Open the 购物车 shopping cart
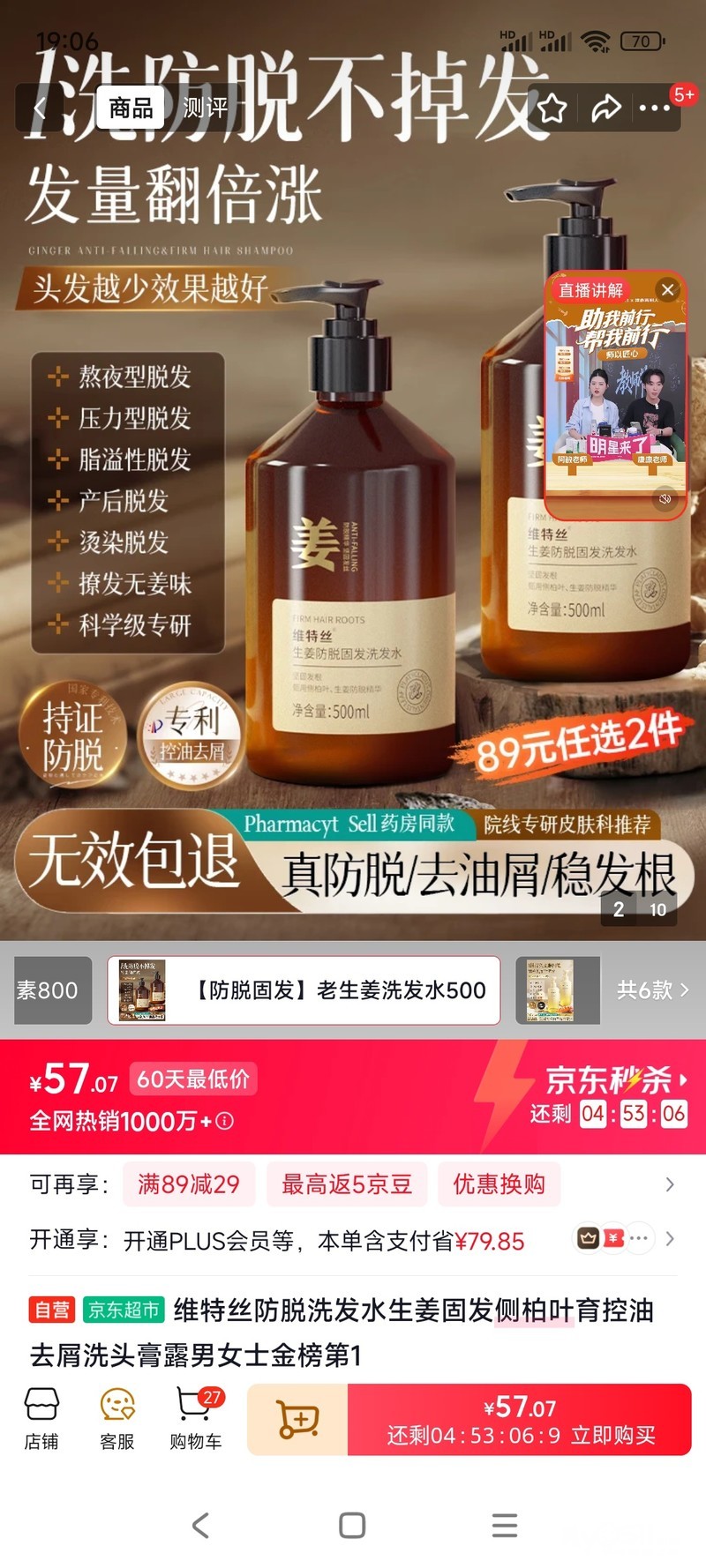The height and width of the screenshot is (1568, 706). [x=195, y=1418]
